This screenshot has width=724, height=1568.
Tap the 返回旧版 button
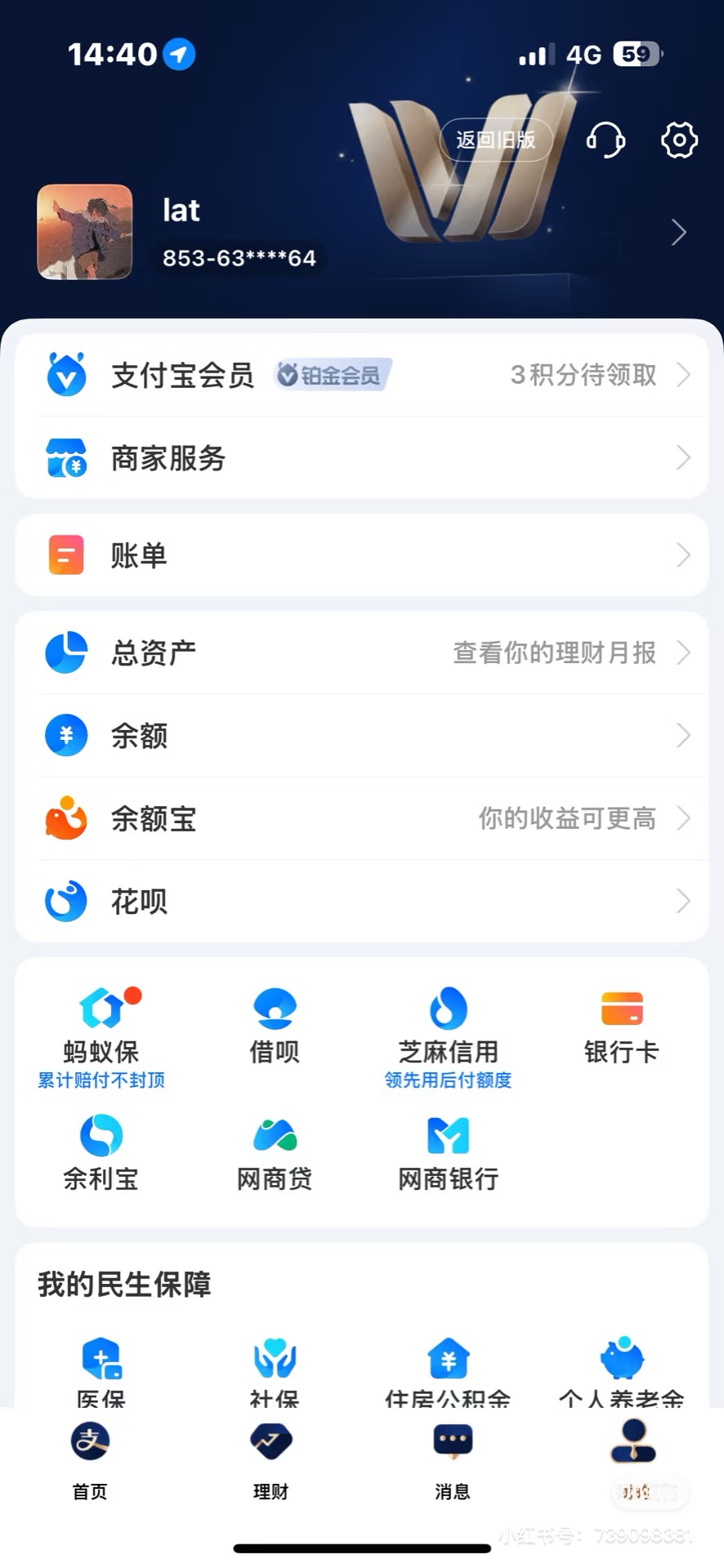pos(496,140)
